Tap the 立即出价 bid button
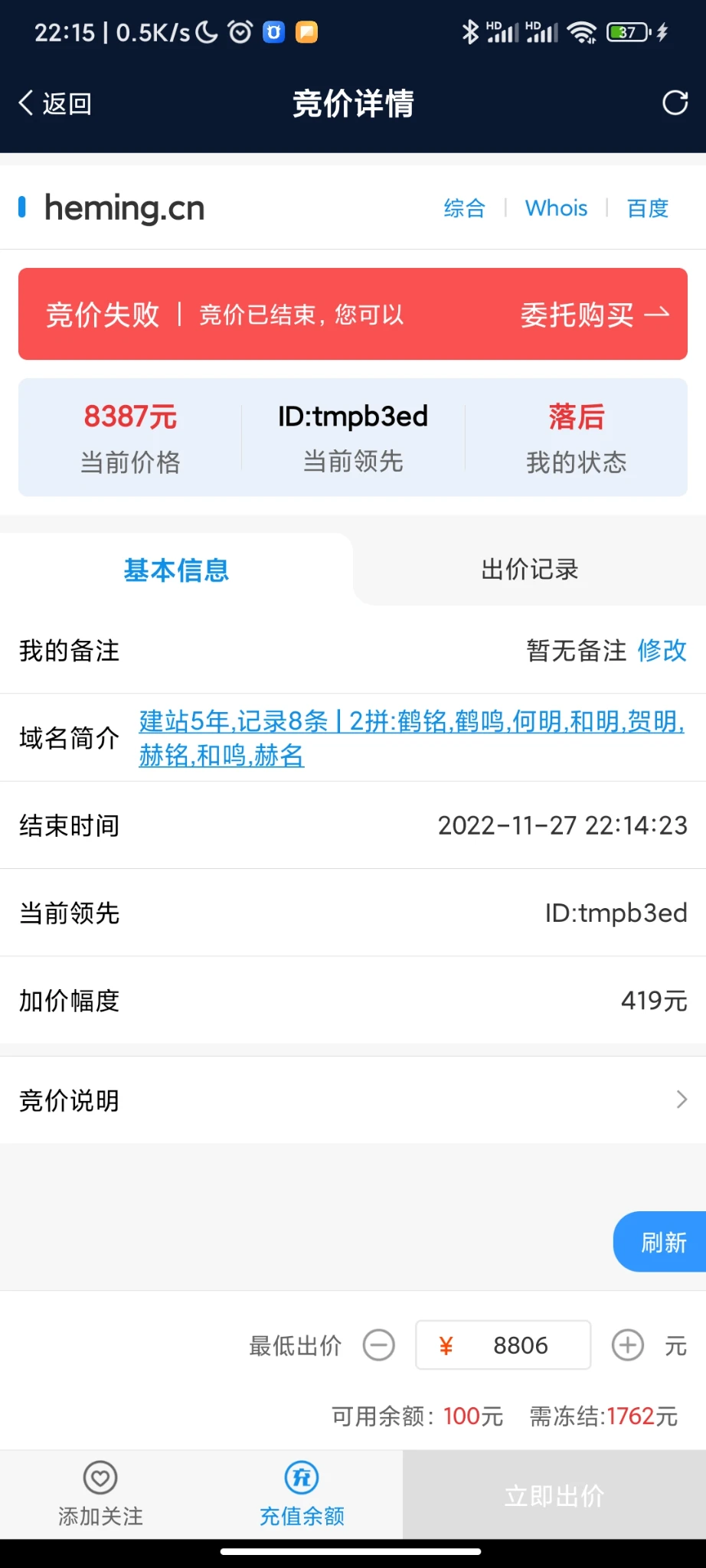Image resolution: width=706 pixels, height=1568 pixels. click(x=554, y=1495)
